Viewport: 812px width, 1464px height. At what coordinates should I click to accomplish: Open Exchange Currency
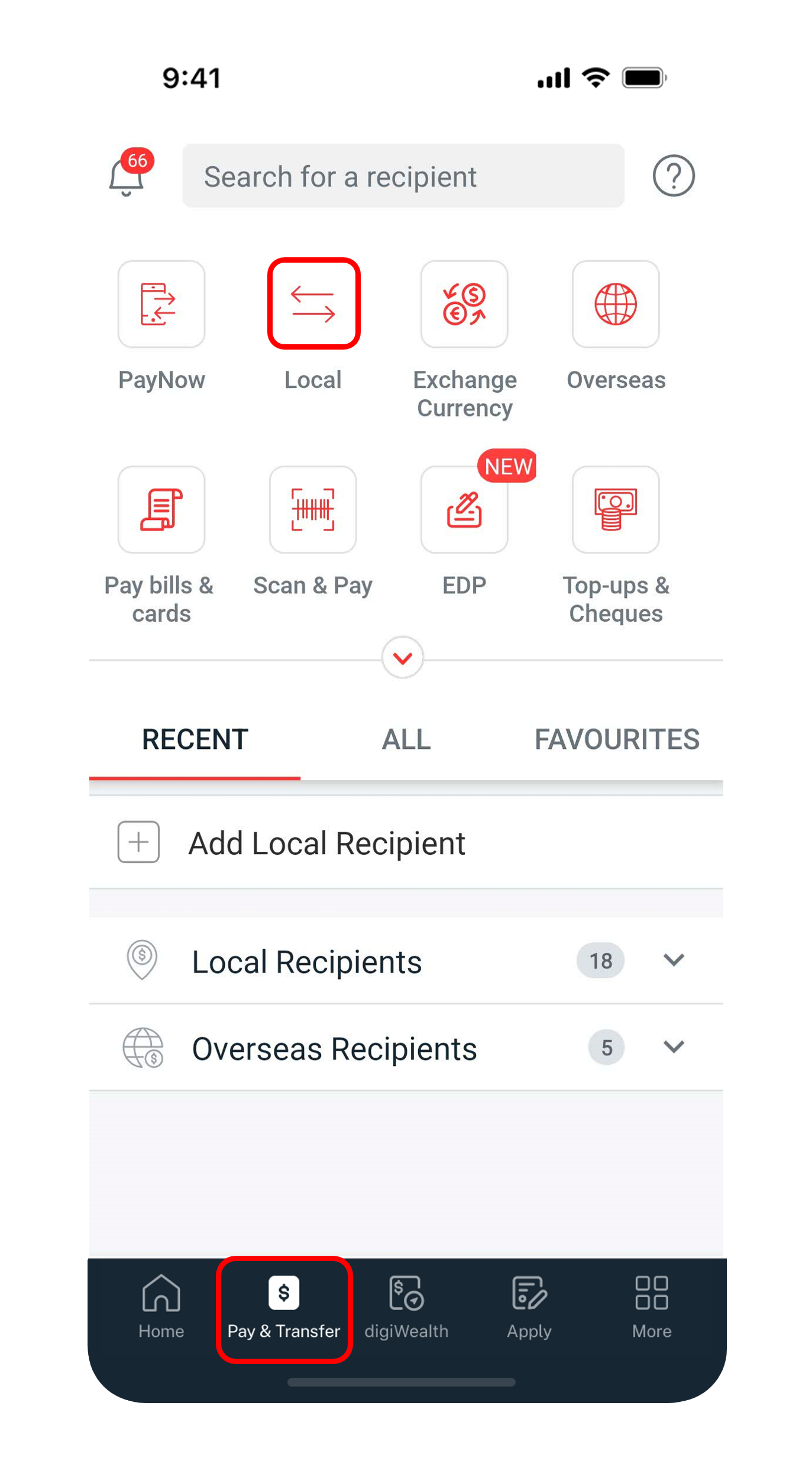[465, 303]
